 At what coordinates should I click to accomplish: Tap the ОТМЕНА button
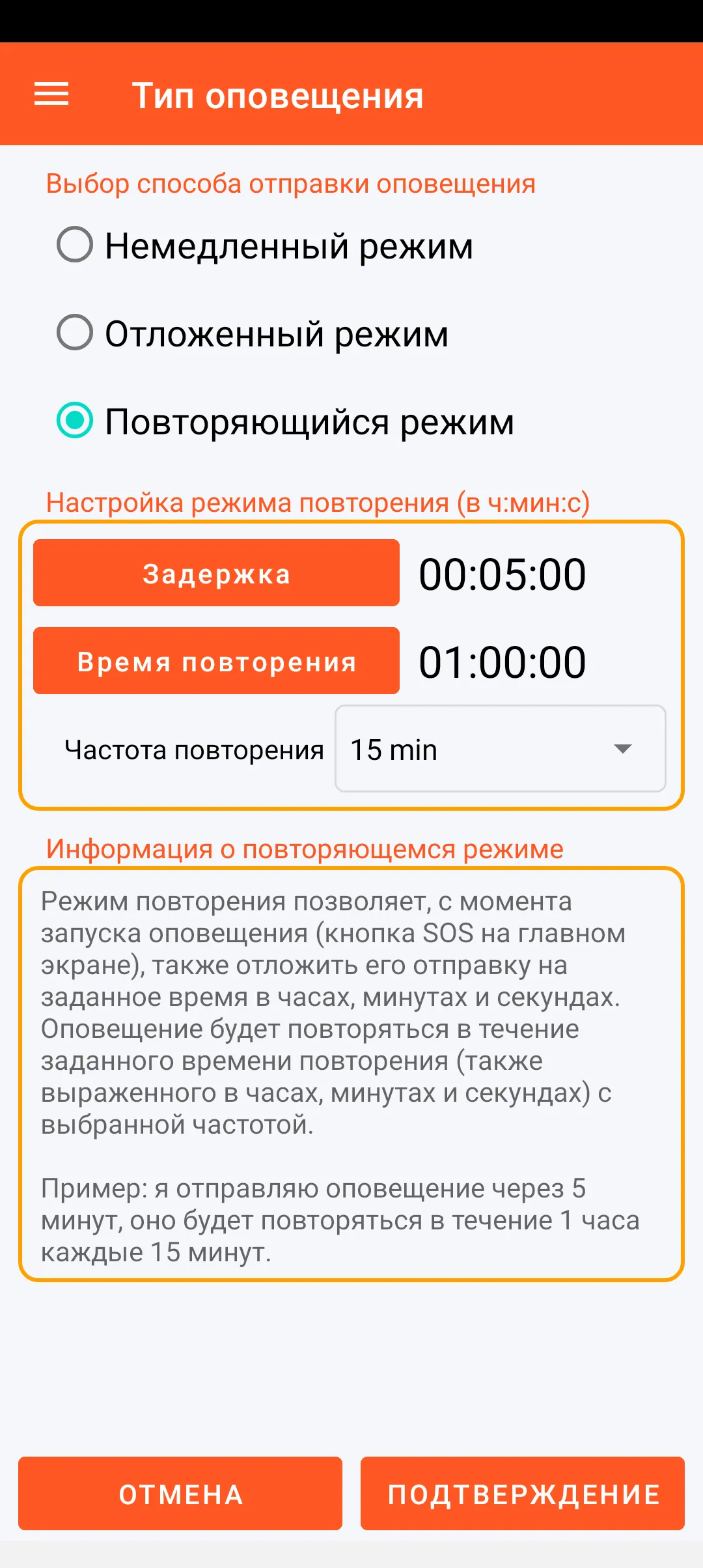[180, 1494]
